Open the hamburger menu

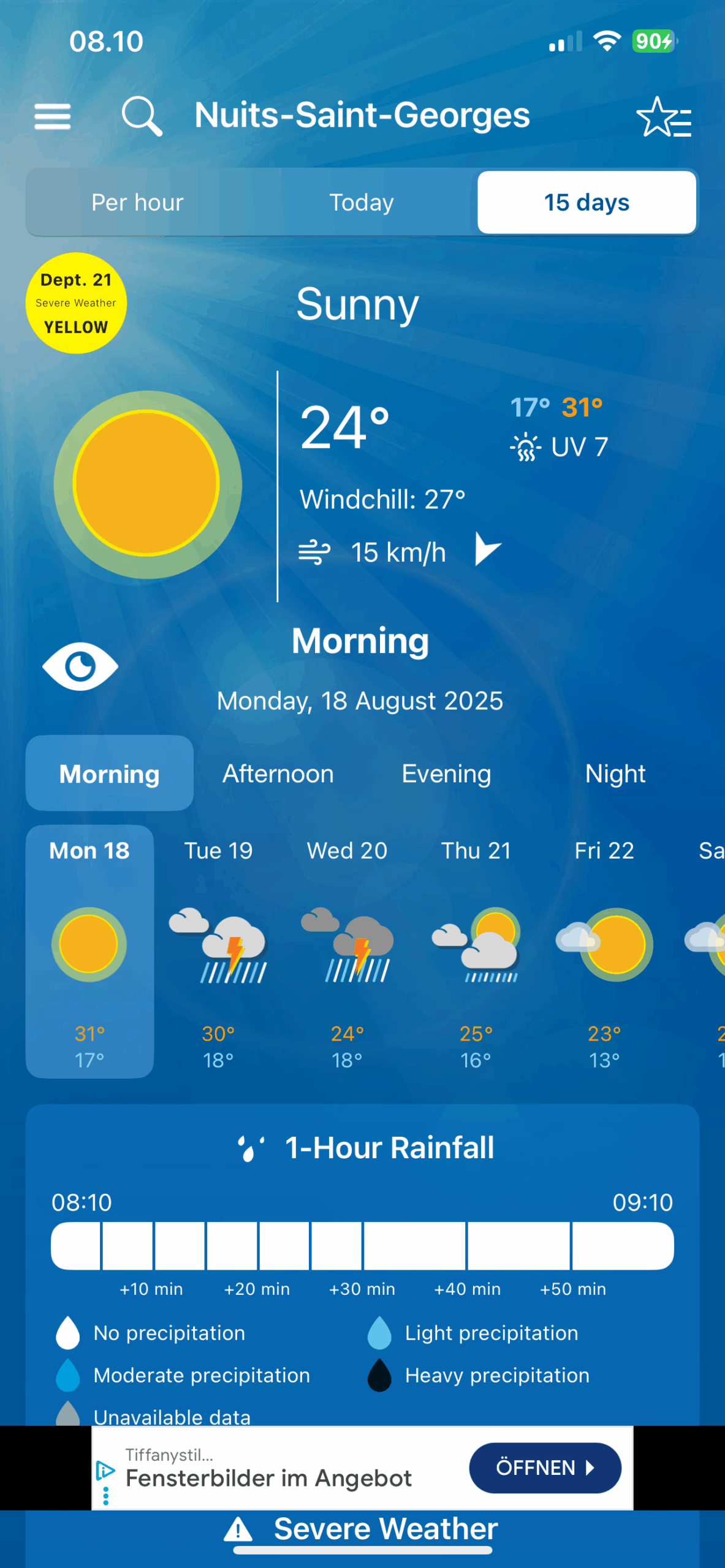(x=53, y=116)
